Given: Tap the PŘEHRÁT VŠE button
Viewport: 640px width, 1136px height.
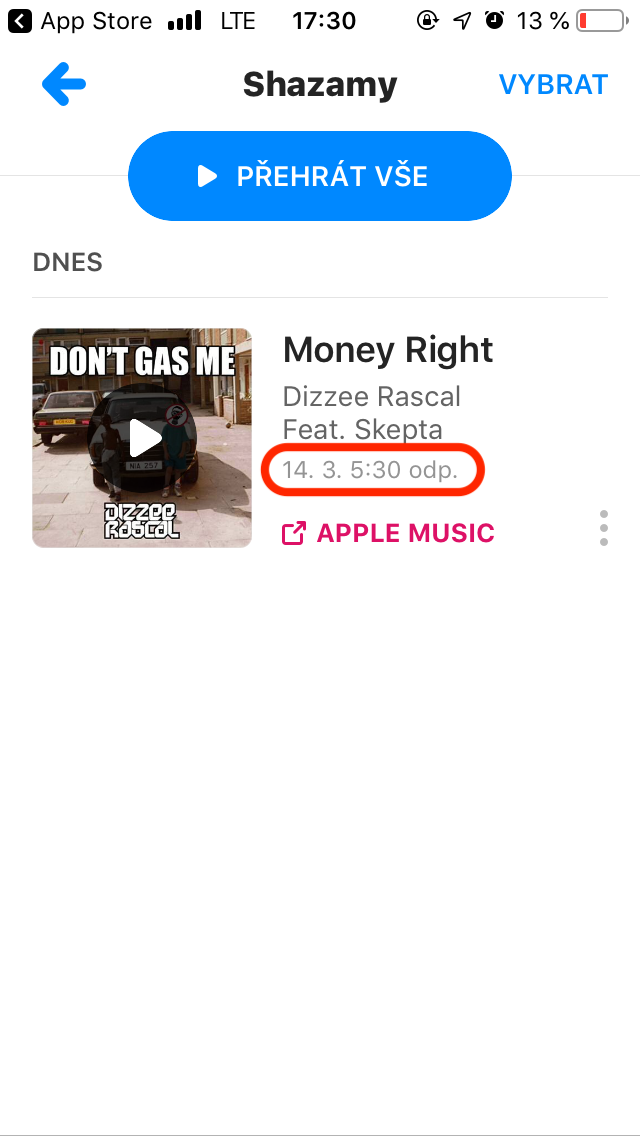Looking at the screenshot, I should 320,177.
